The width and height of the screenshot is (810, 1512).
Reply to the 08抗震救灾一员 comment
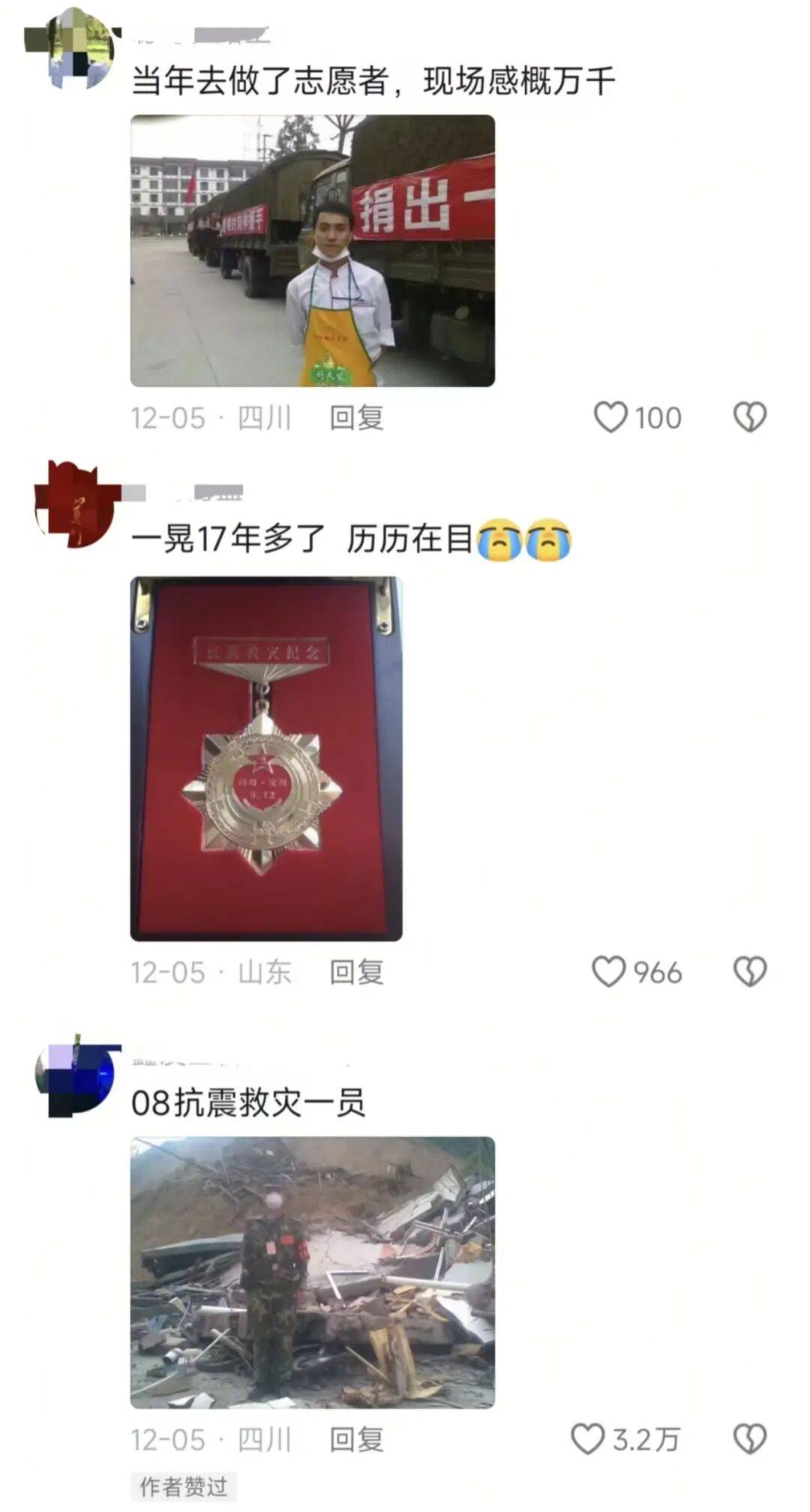click(x=356, y=1440)
